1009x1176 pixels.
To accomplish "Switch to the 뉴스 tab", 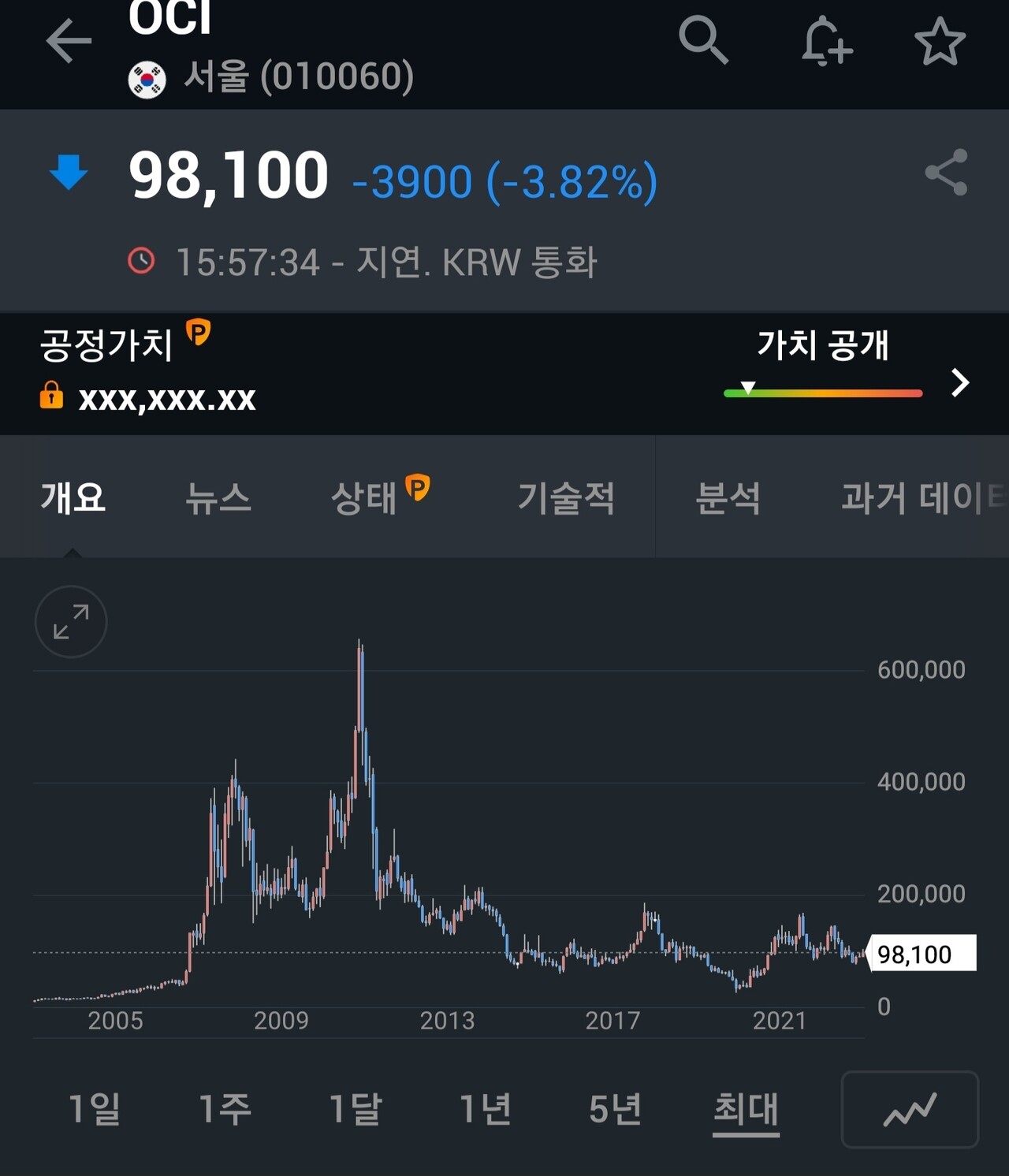I will [x=219, y=498].
